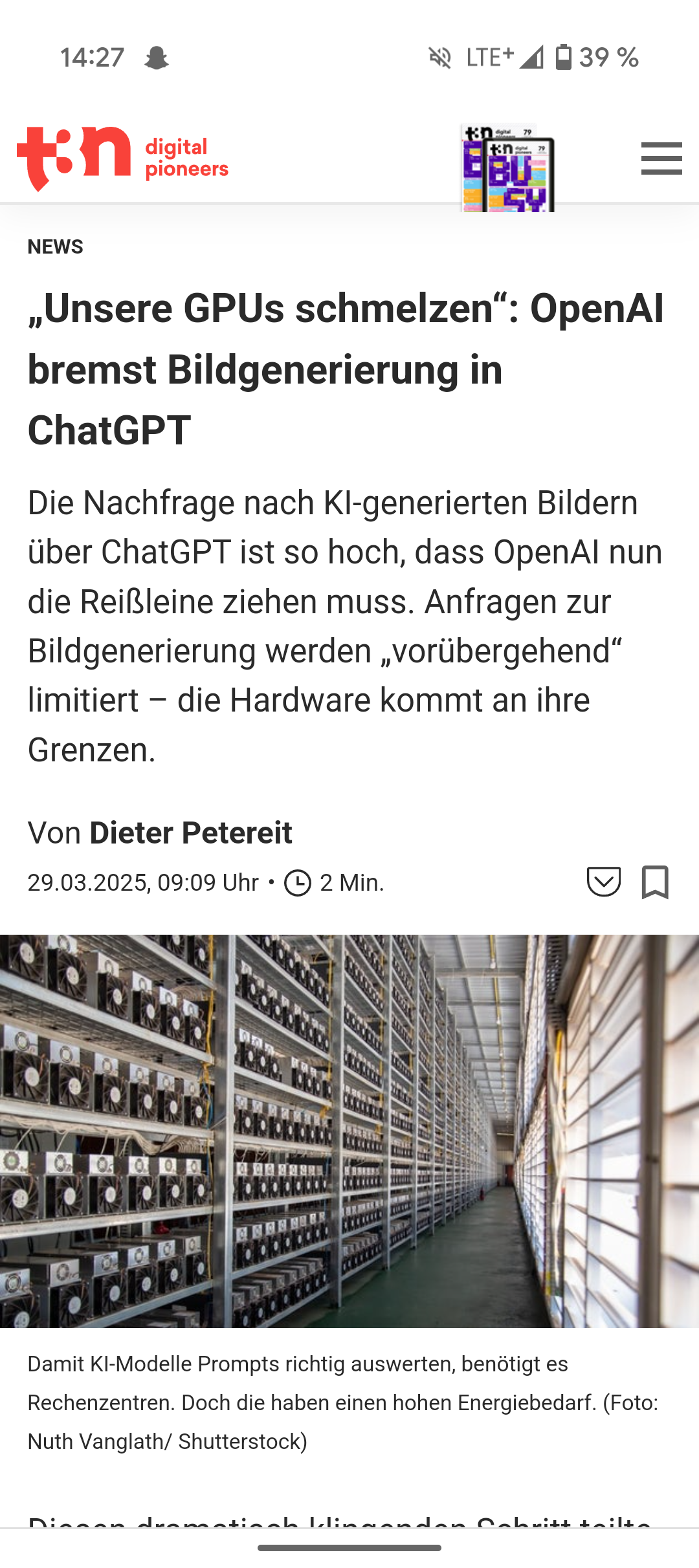This screenshot has width=699, height=1568.
Task: Bookmark this article
Action: [654, 882]
